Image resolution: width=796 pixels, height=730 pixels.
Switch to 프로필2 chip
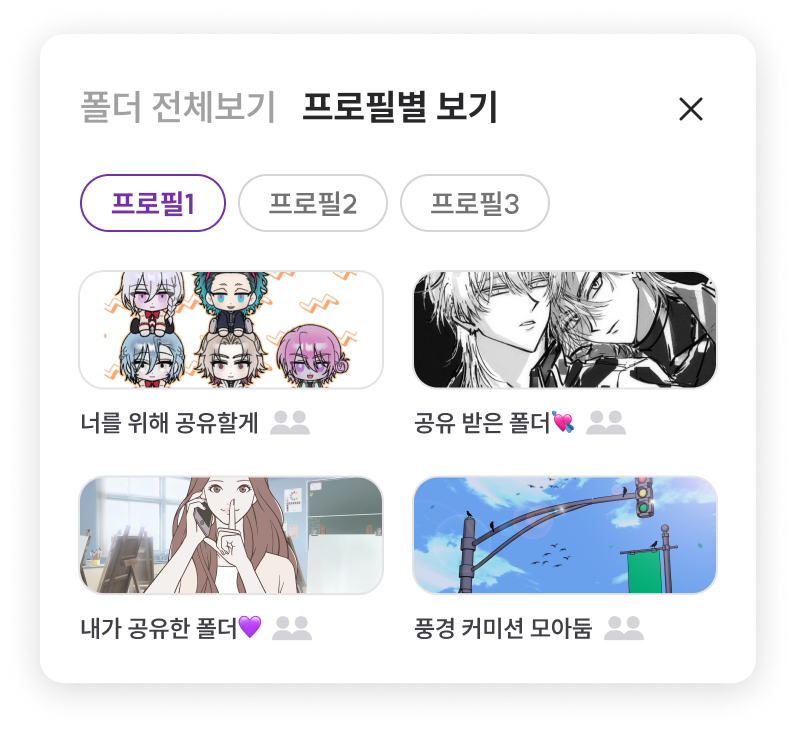313,203
